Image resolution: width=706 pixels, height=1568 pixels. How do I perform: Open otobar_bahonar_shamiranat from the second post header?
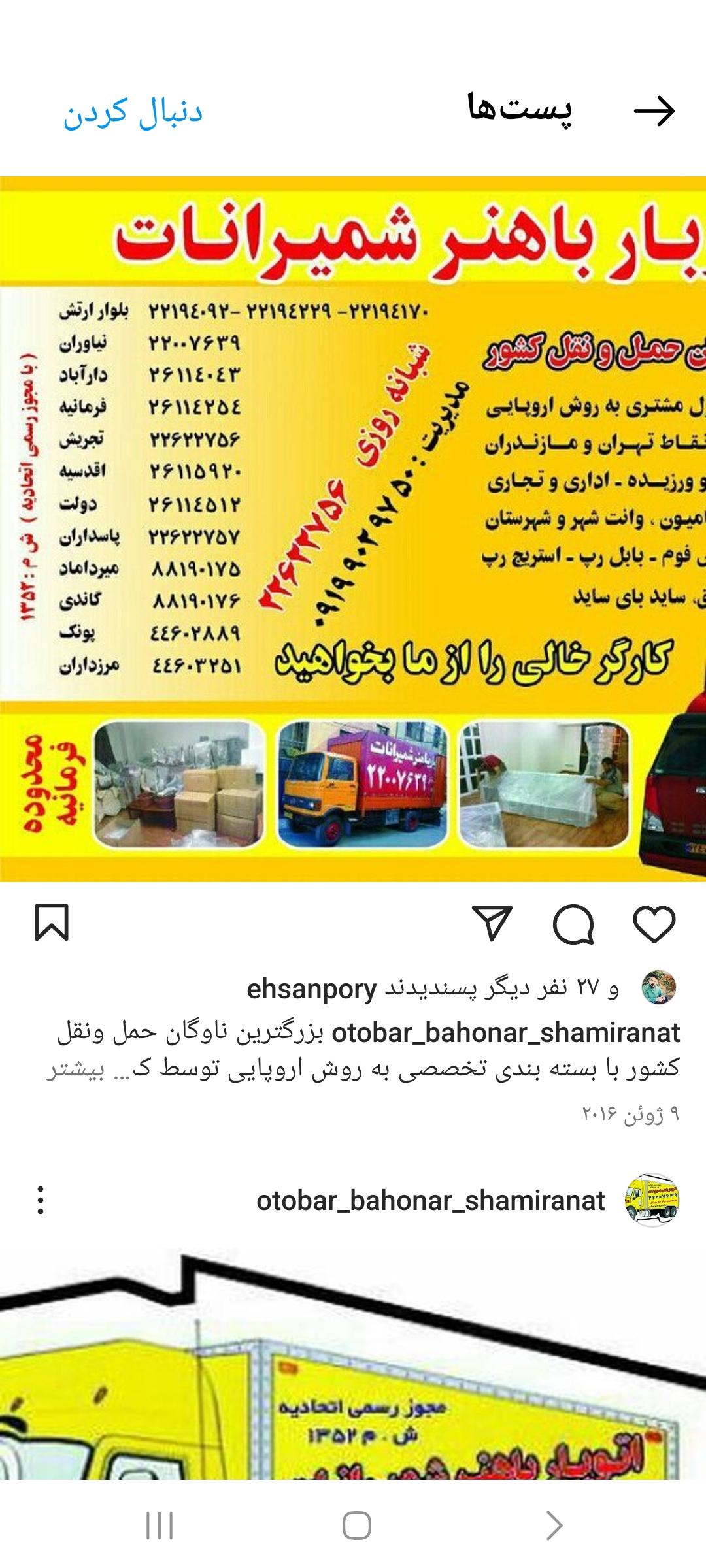(x=430, y=1200)
